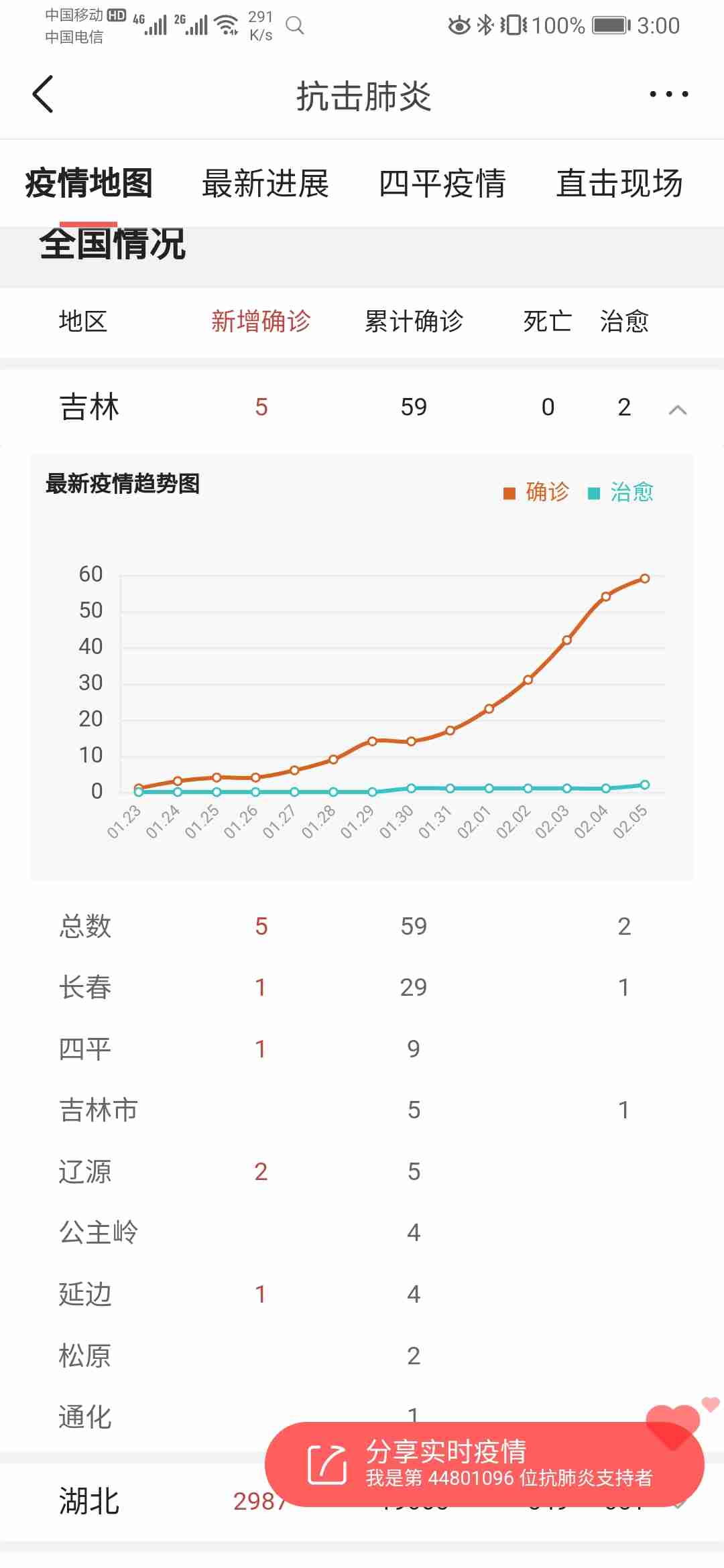Collapse the 吉林 province row

678,409
